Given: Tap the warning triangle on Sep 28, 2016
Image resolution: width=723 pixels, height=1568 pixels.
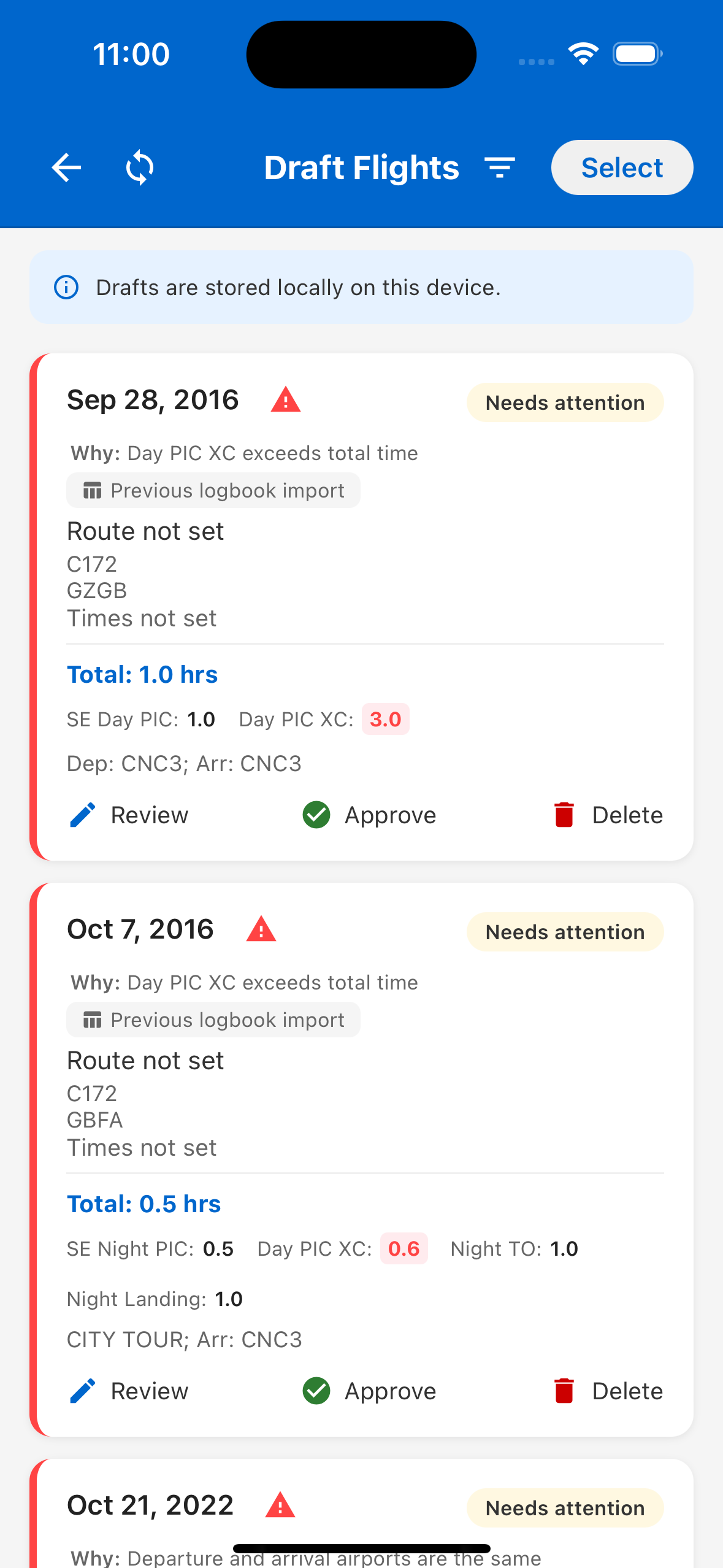Looking at the screenshot, I should click(x=286, y=400).
